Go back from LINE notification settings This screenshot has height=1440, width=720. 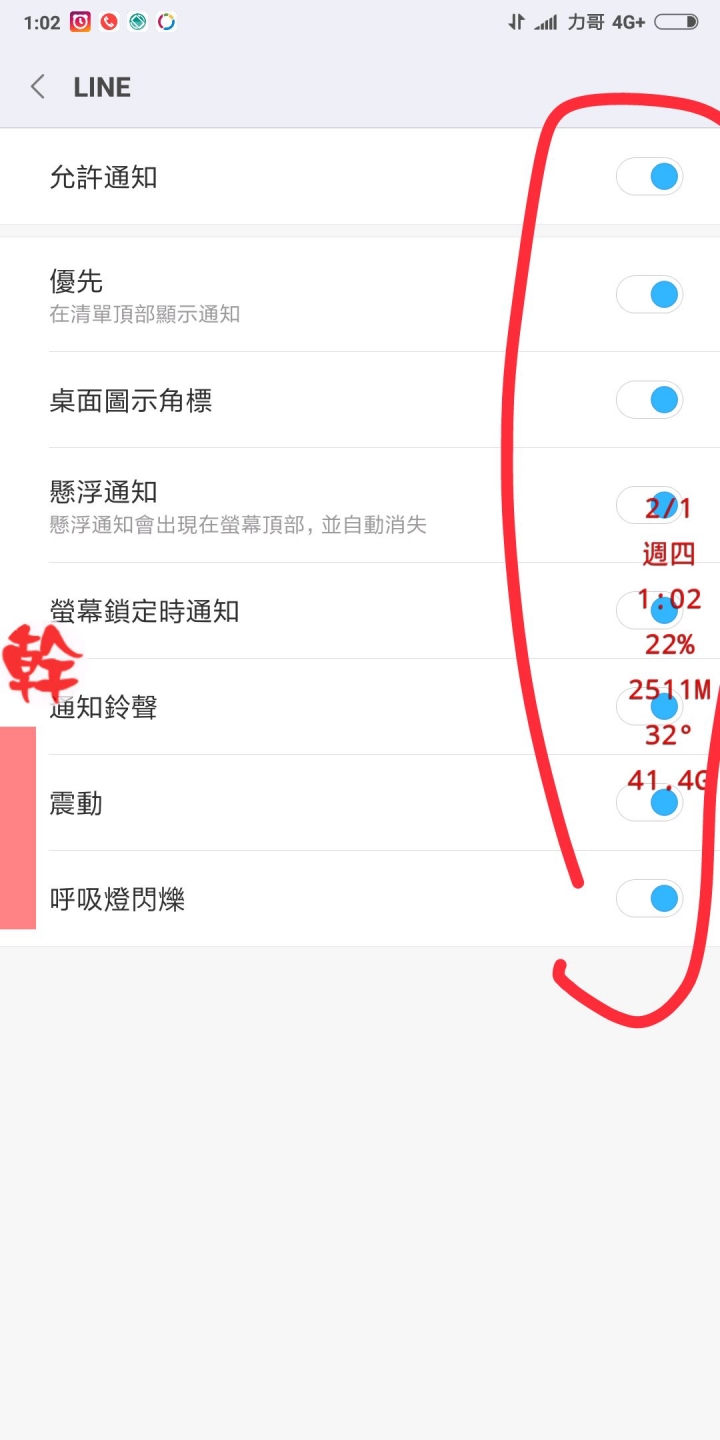[38, 87]
